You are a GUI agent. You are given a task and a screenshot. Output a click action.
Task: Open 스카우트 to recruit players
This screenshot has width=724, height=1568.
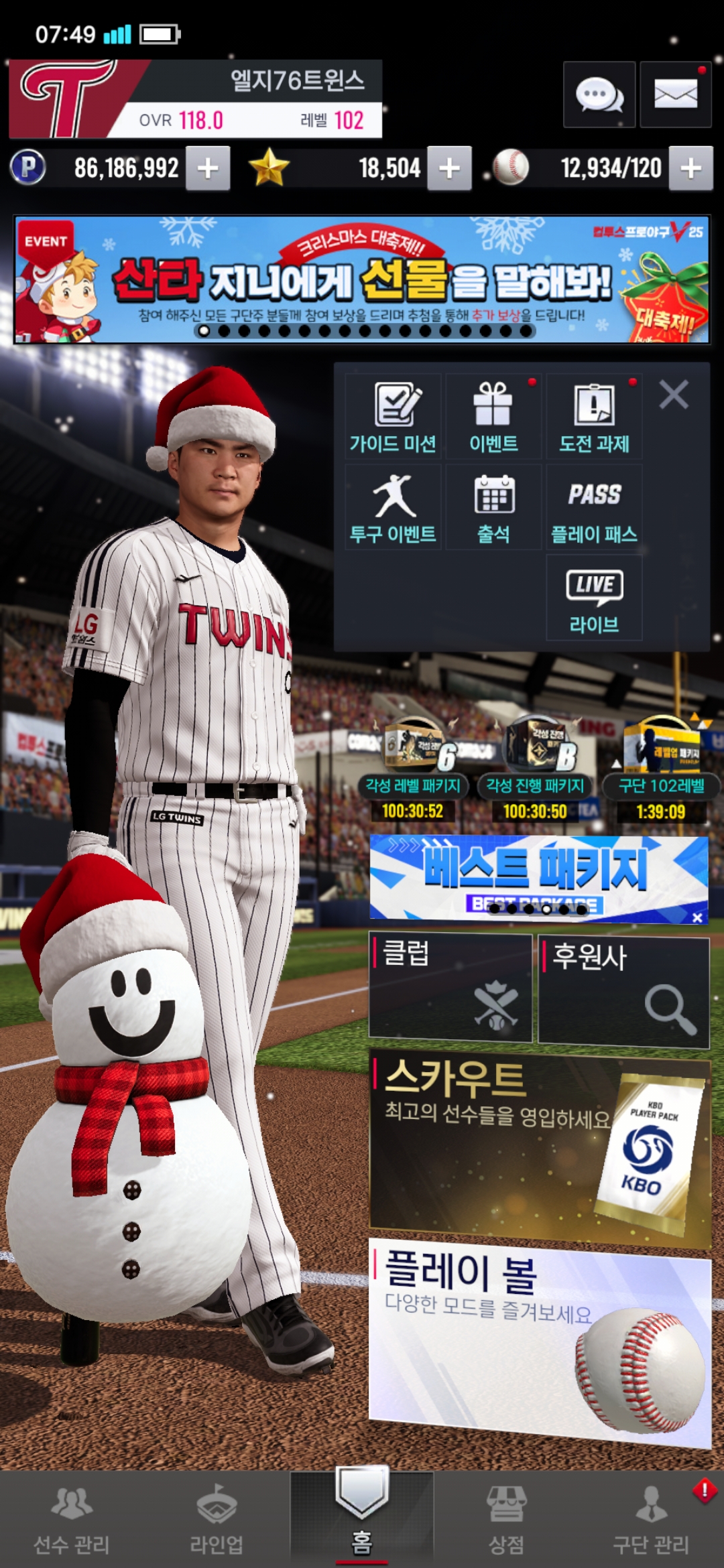click(540, 1146)
